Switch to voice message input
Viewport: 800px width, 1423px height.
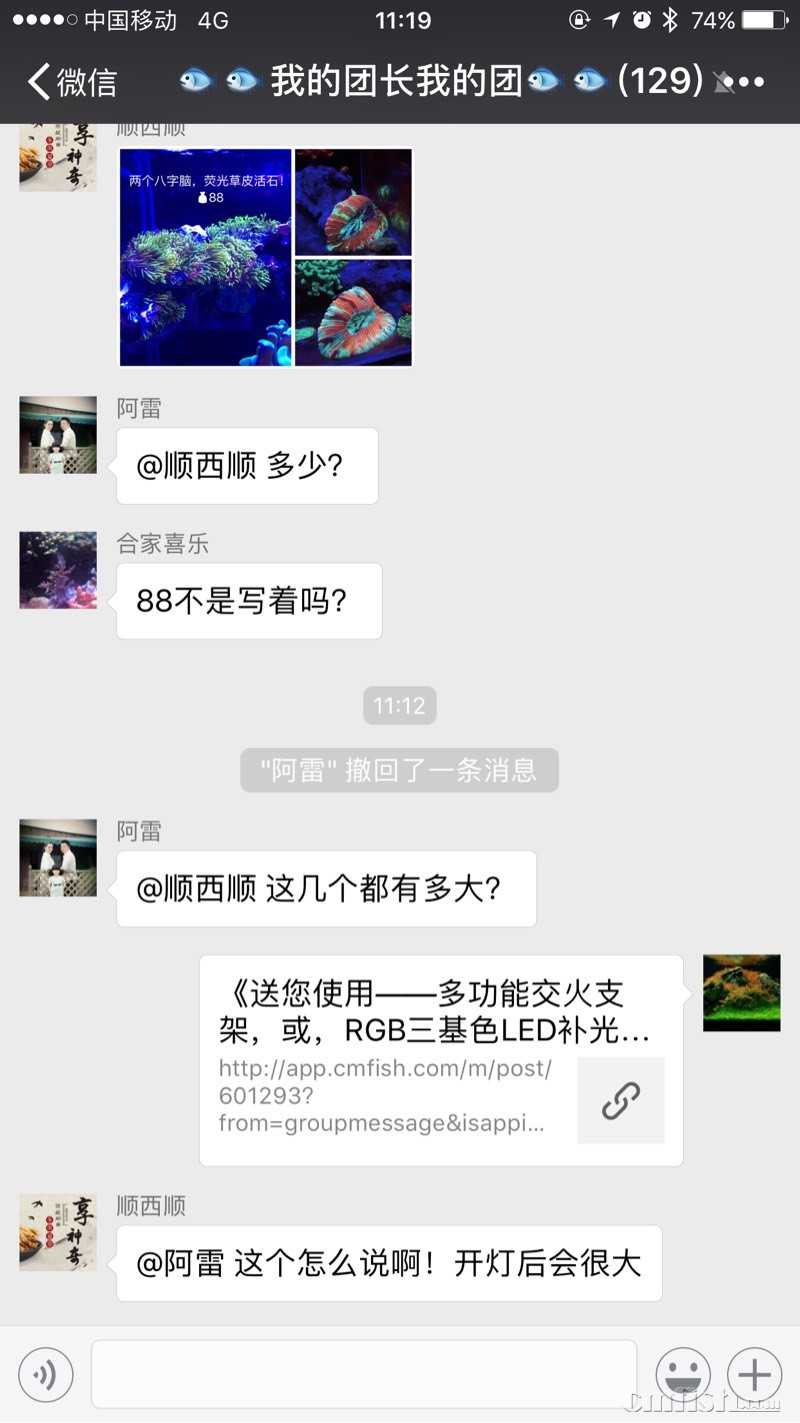(45, 1375)
